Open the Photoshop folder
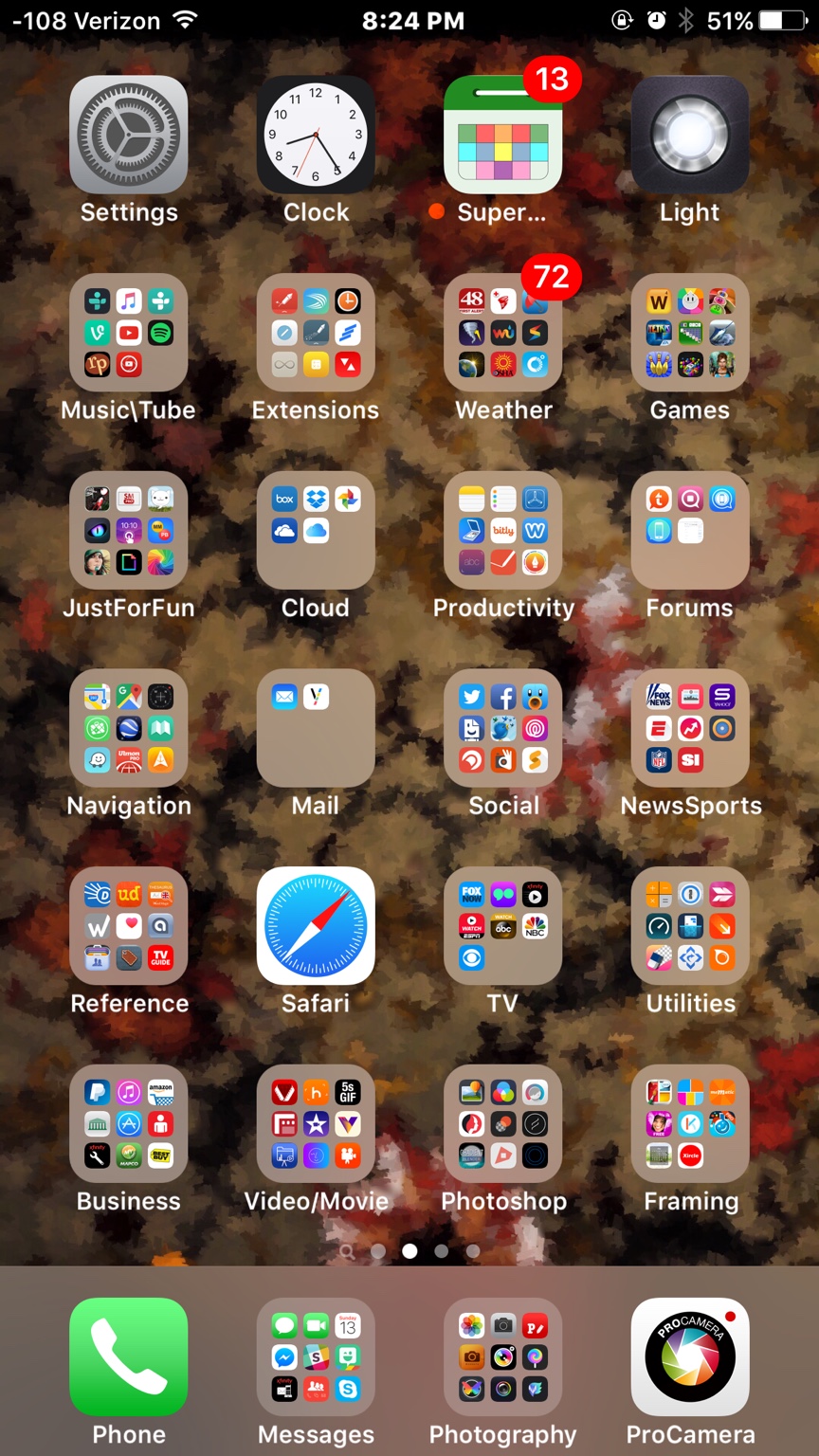This screenshot has width=819, height=1456. (502, 1123)
